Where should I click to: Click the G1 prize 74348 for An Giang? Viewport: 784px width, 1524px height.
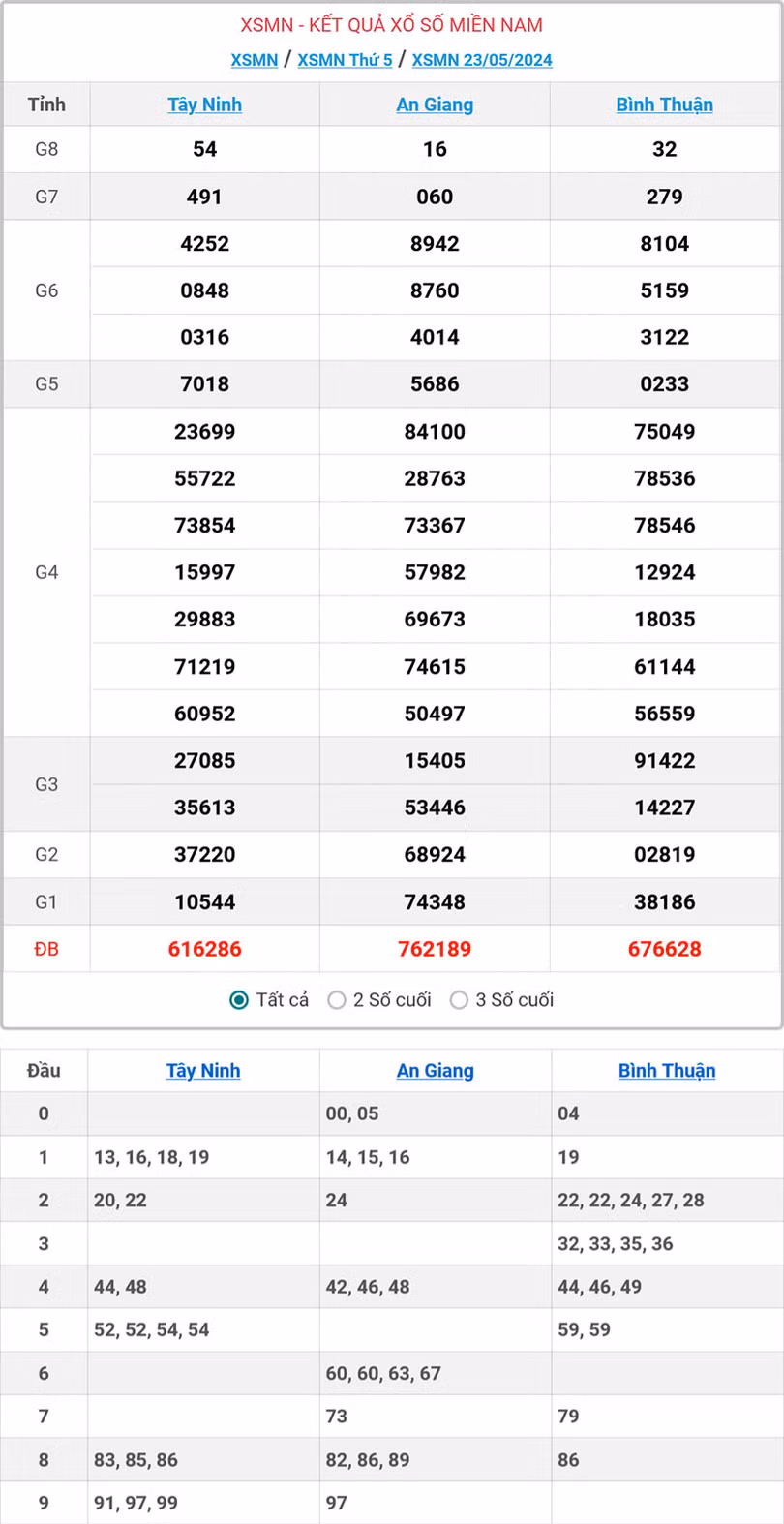435,901
